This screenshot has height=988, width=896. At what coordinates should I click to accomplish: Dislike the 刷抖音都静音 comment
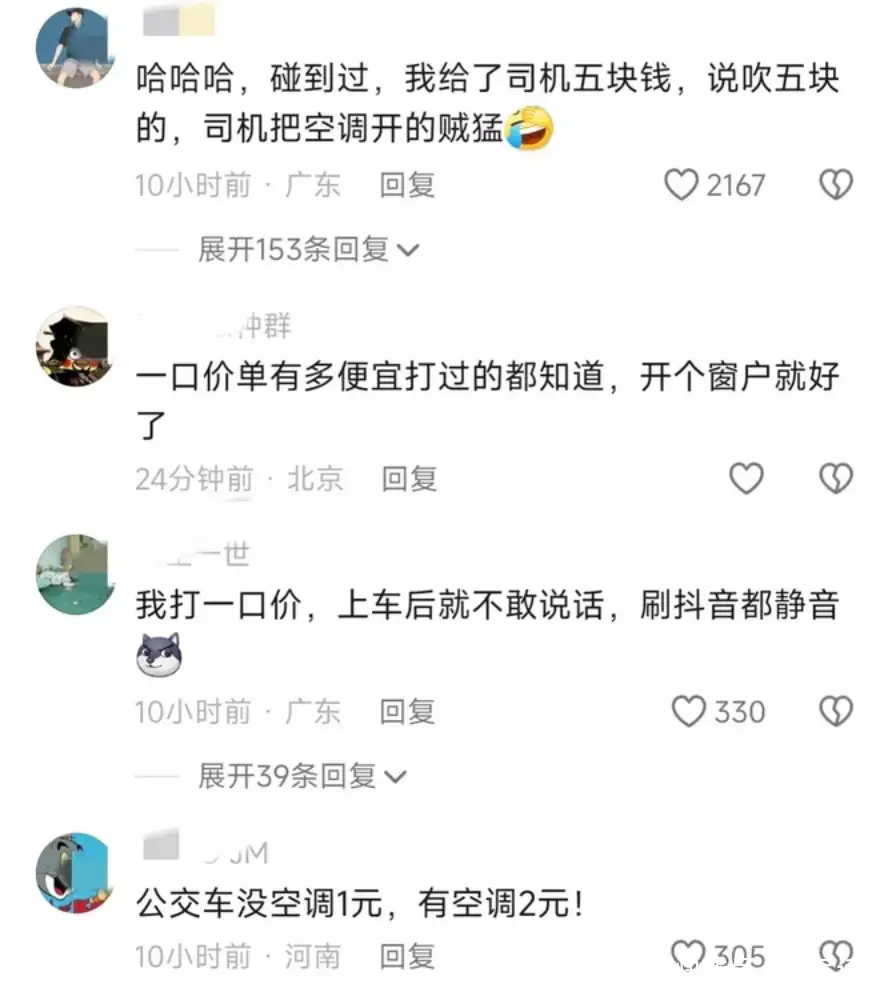[836, 712]
